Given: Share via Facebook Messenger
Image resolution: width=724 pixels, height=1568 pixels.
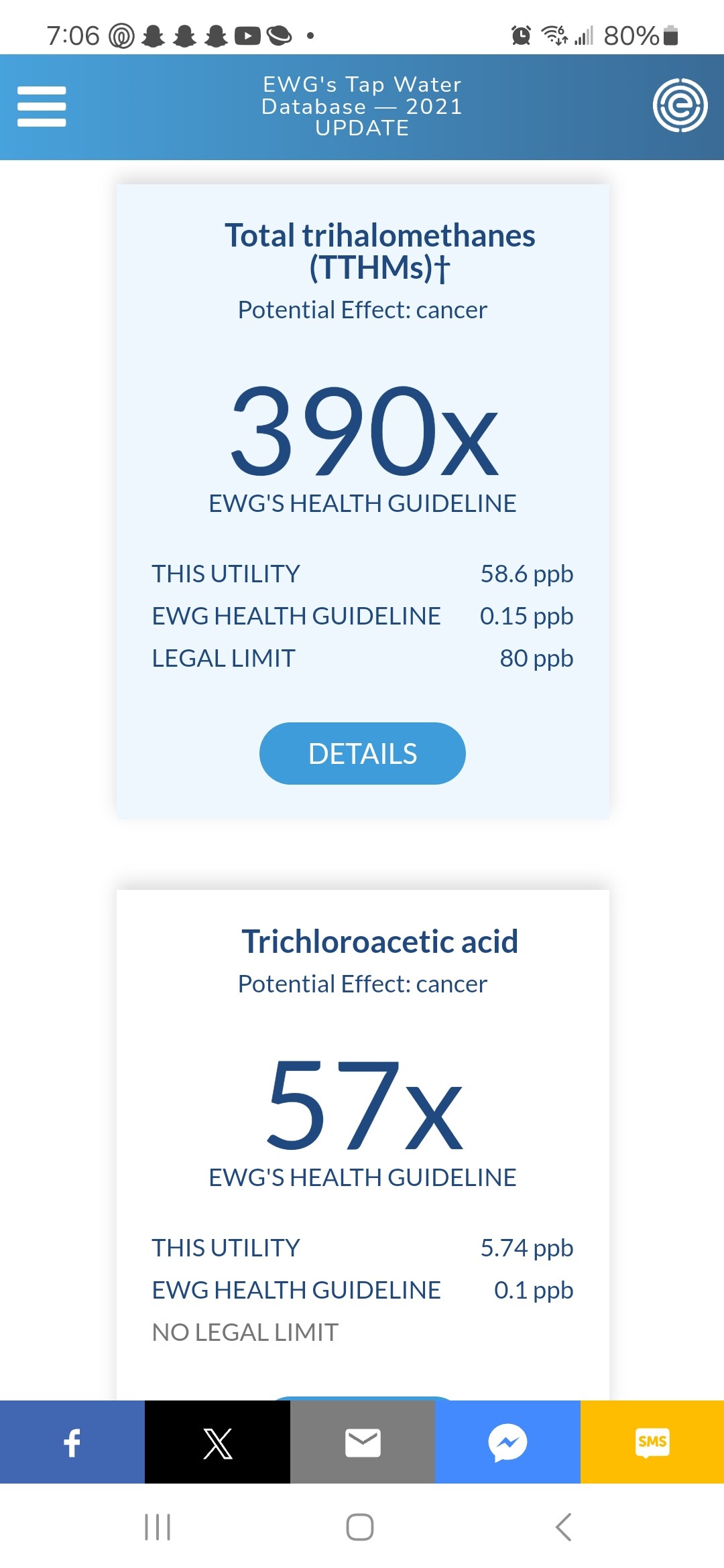Looking at the screenshot, I should pyautogui.click(x=507, y=1442).
